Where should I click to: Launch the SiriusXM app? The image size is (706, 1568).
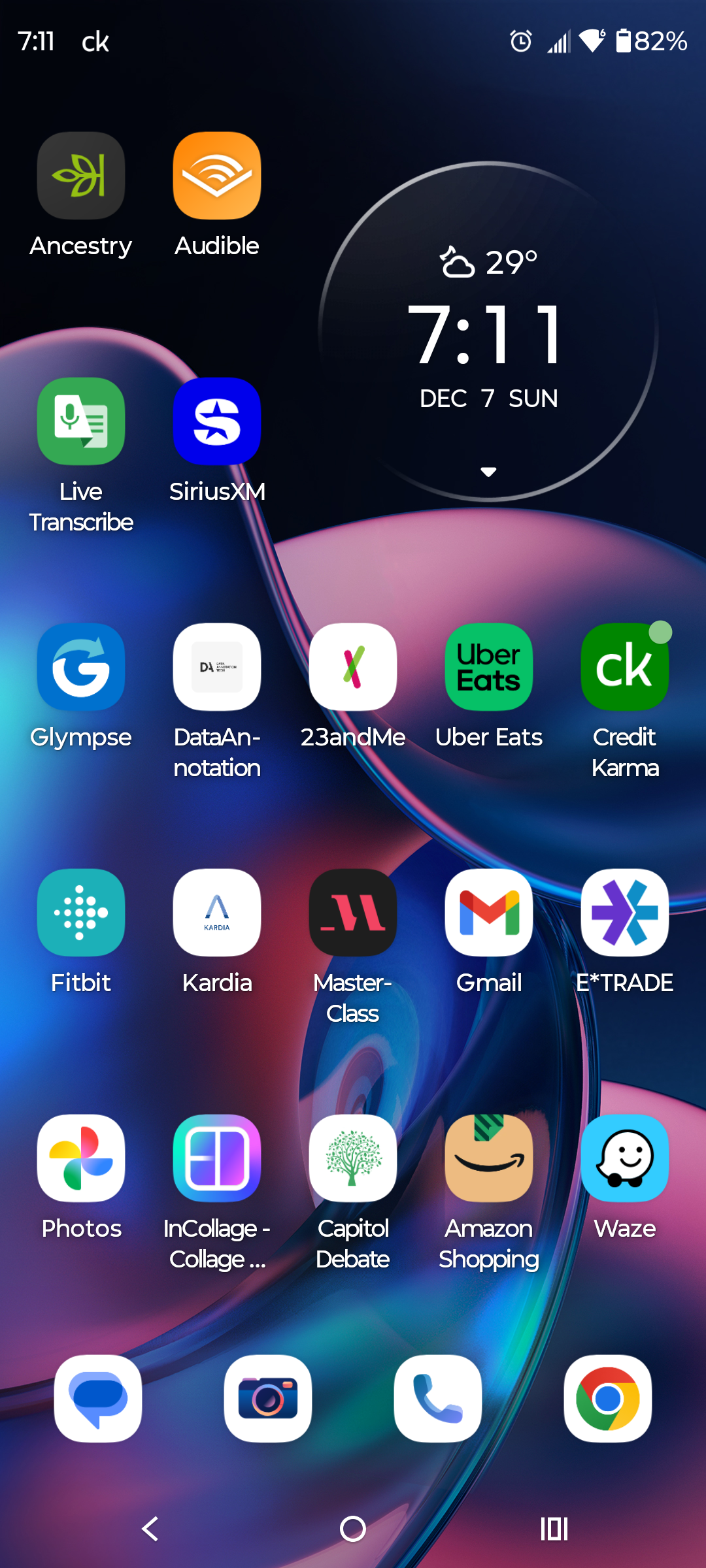[x=217, y=421]
